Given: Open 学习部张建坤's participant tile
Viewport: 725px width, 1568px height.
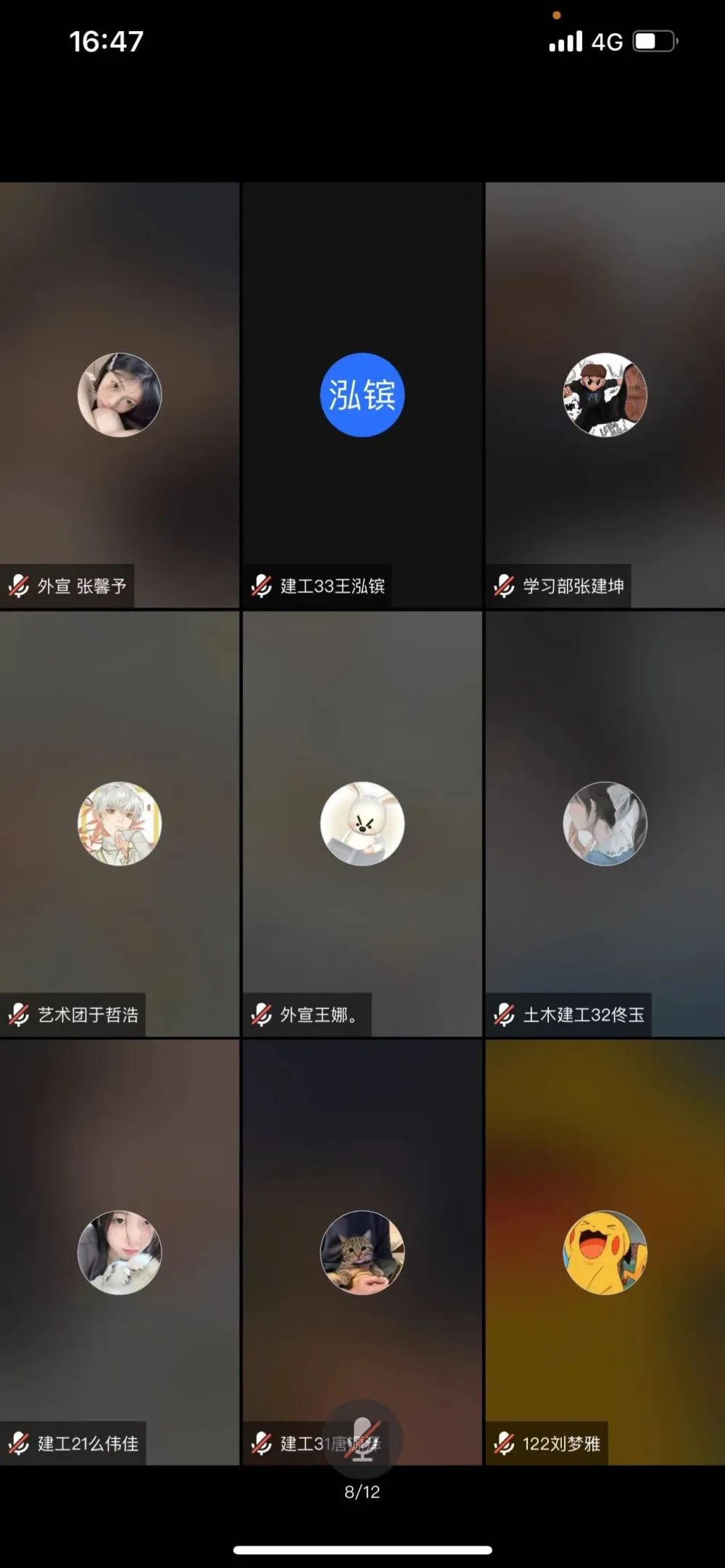Looking at the screenshot, I should [x=605, y=395].
